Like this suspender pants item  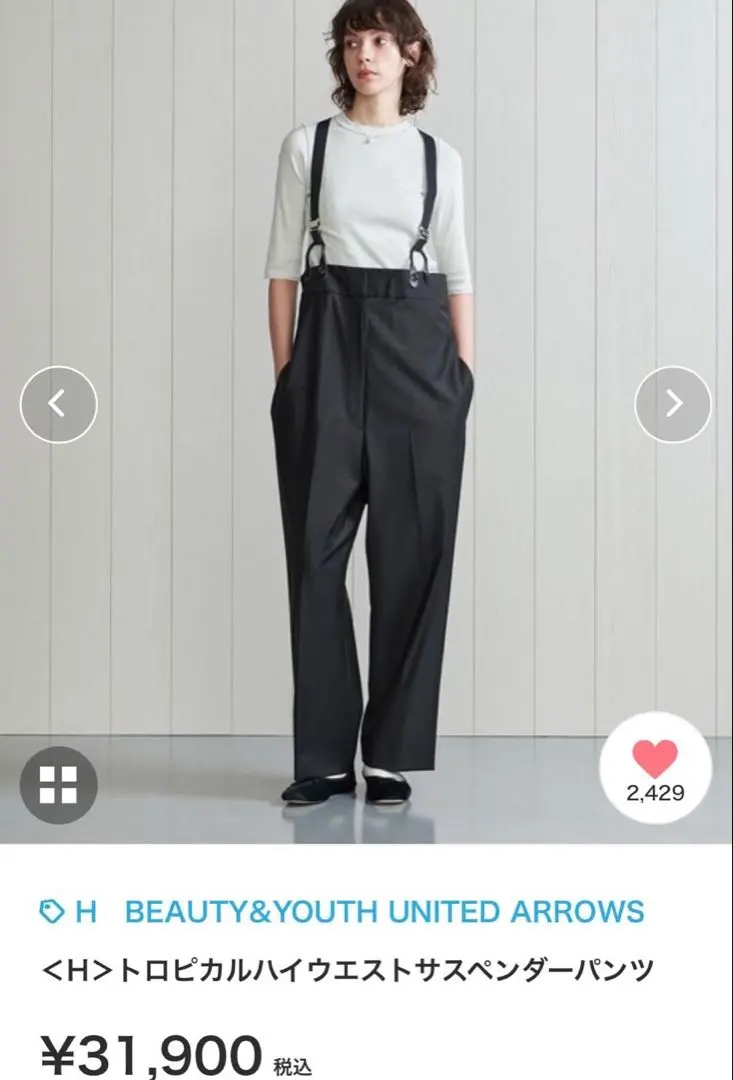pyautogui.click(x=655, y=768)
